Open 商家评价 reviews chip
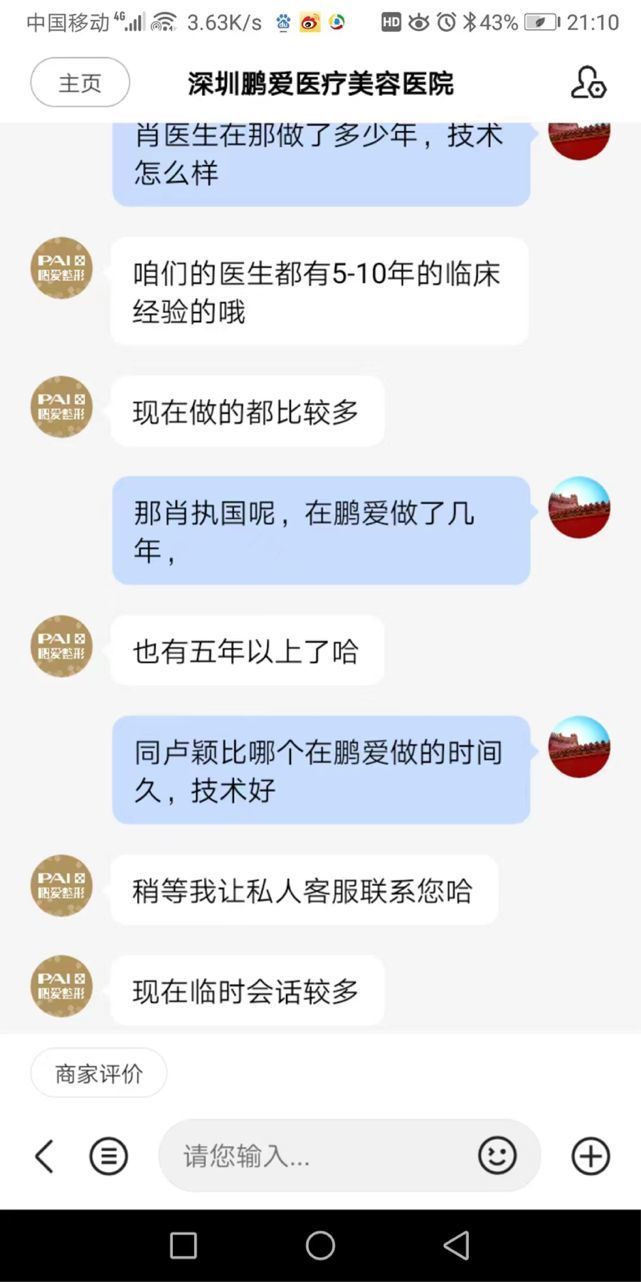 98,1073
